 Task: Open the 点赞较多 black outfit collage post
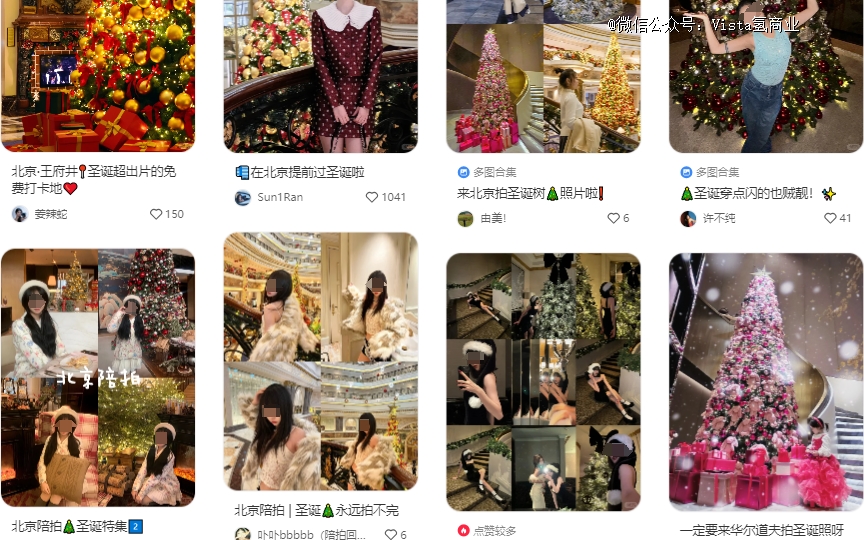pos(543,382)
